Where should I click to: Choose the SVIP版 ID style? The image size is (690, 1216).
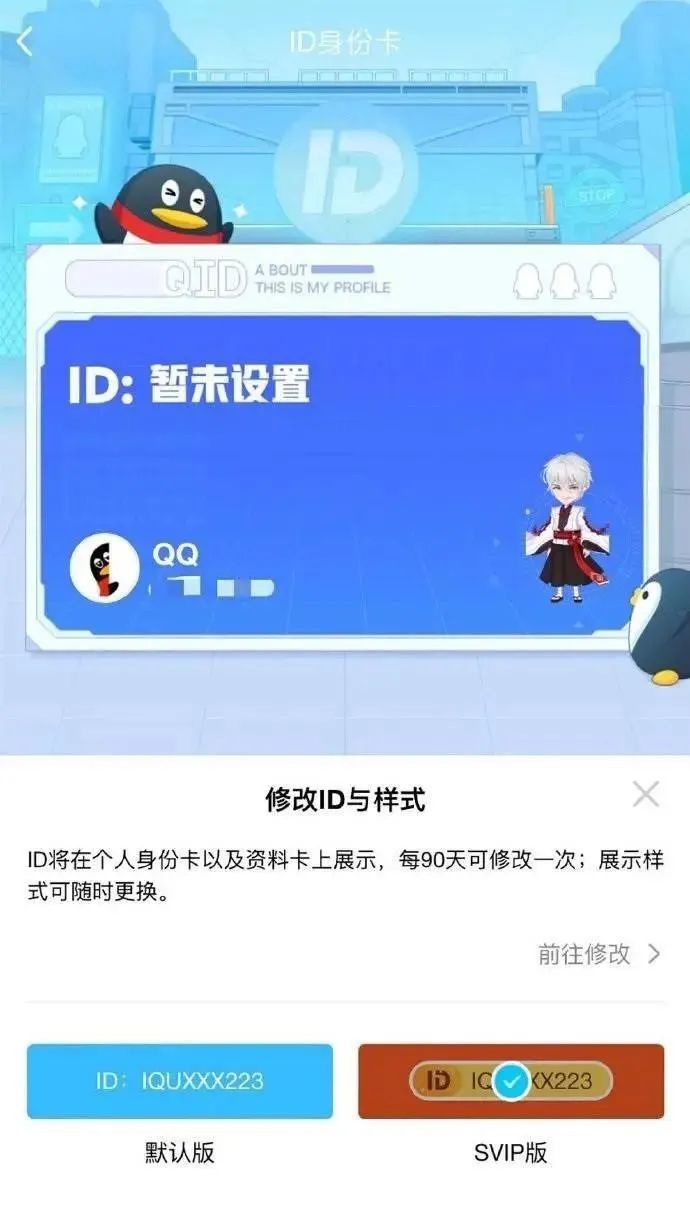(511, 1081)
